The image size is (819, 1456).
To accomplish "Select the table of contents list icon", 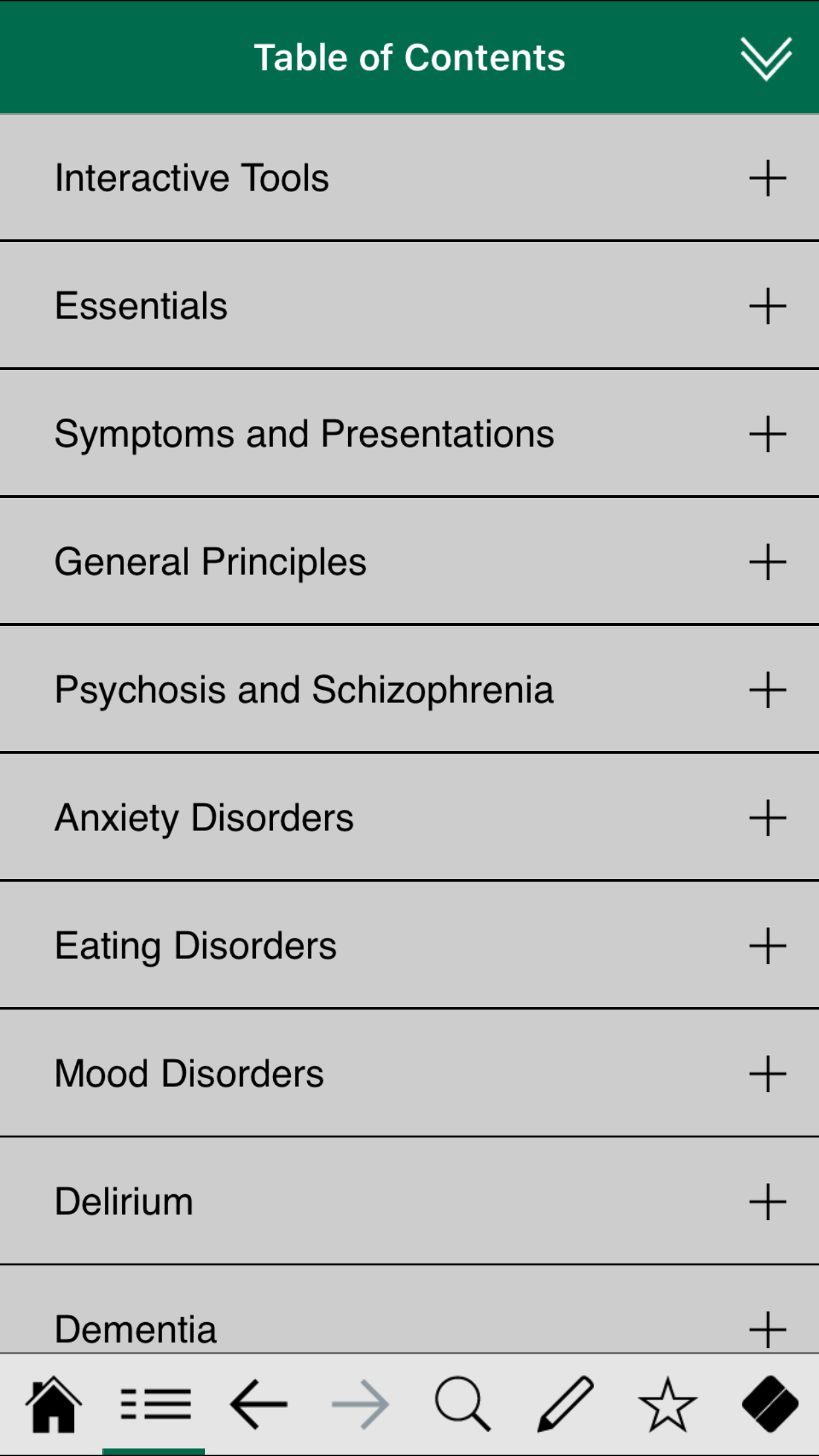I will [x=156, y=1405].
